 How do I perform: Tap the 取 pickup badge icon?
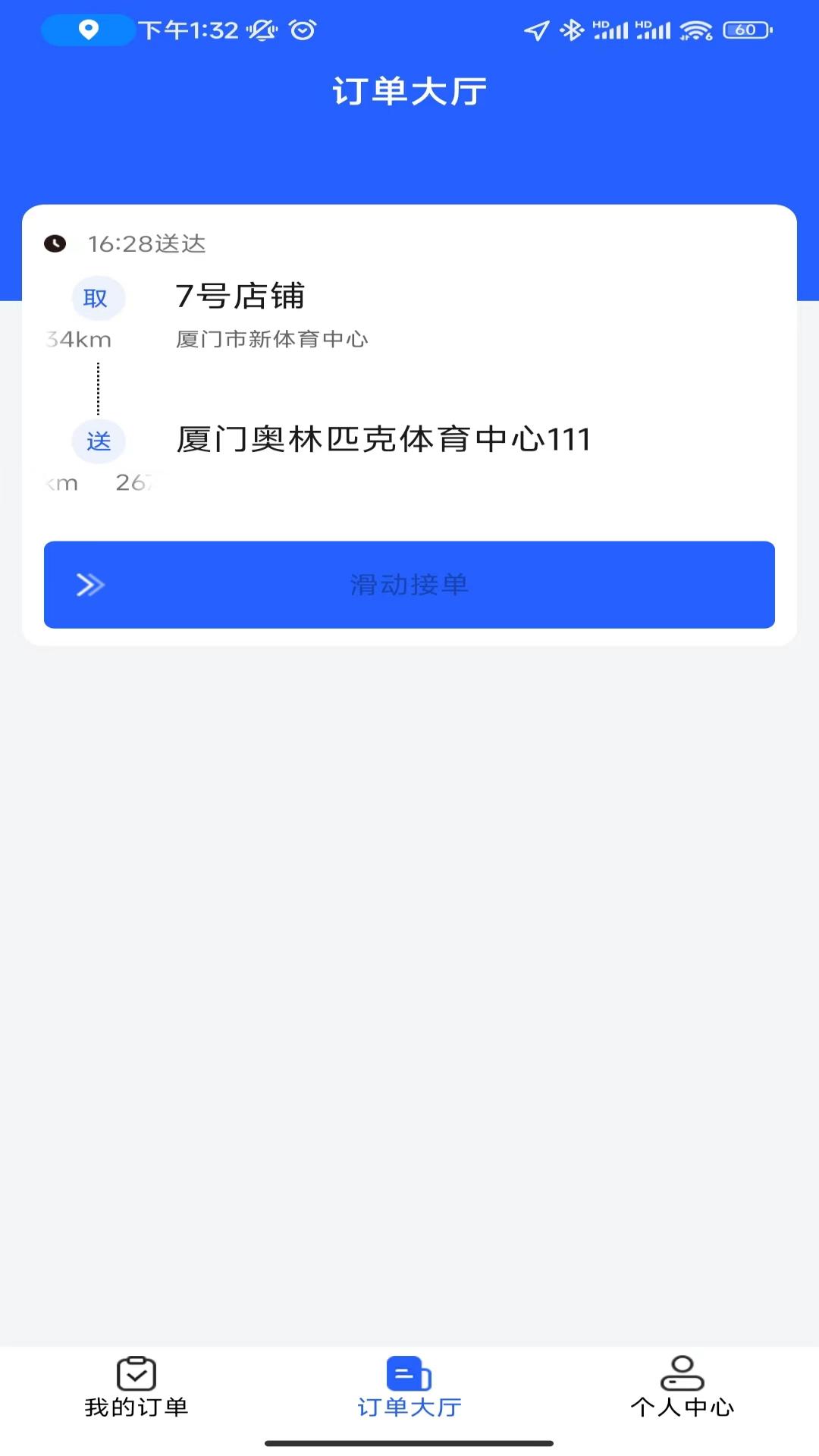98,297
